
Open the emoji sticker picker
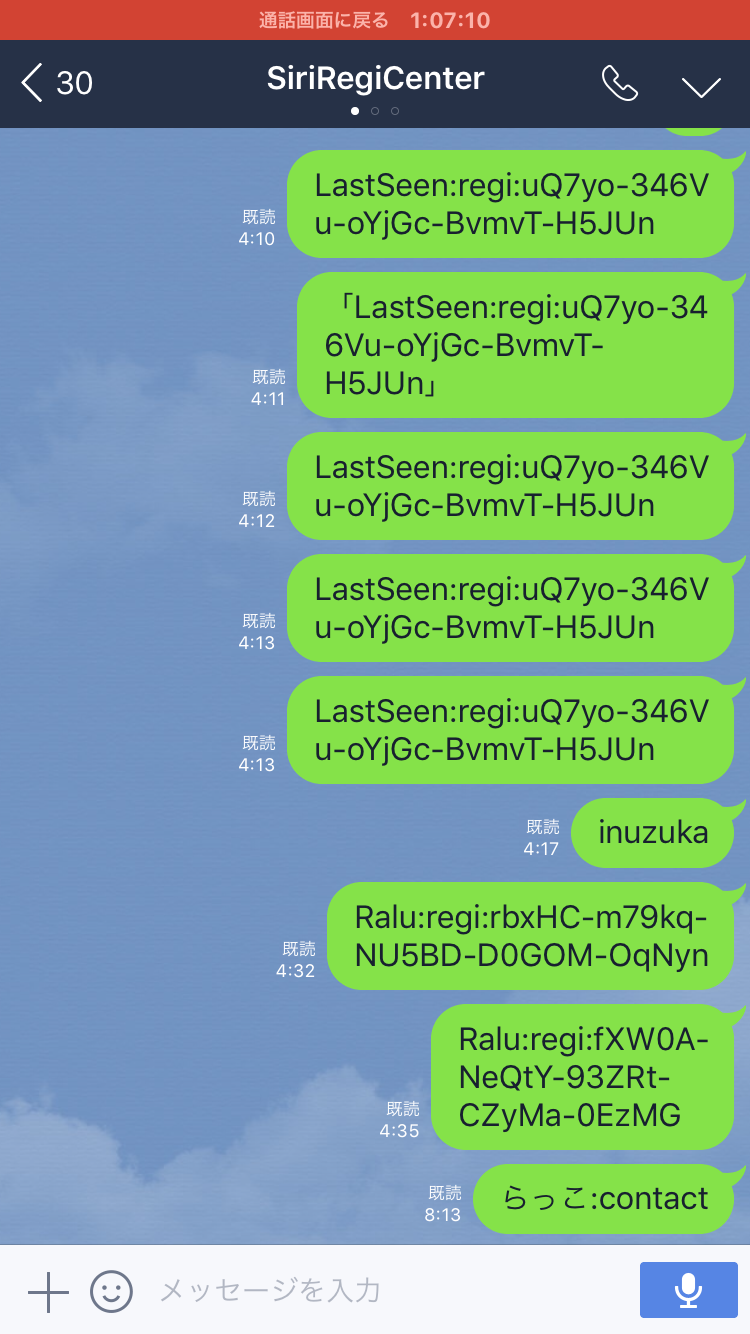click(112, 1291)
